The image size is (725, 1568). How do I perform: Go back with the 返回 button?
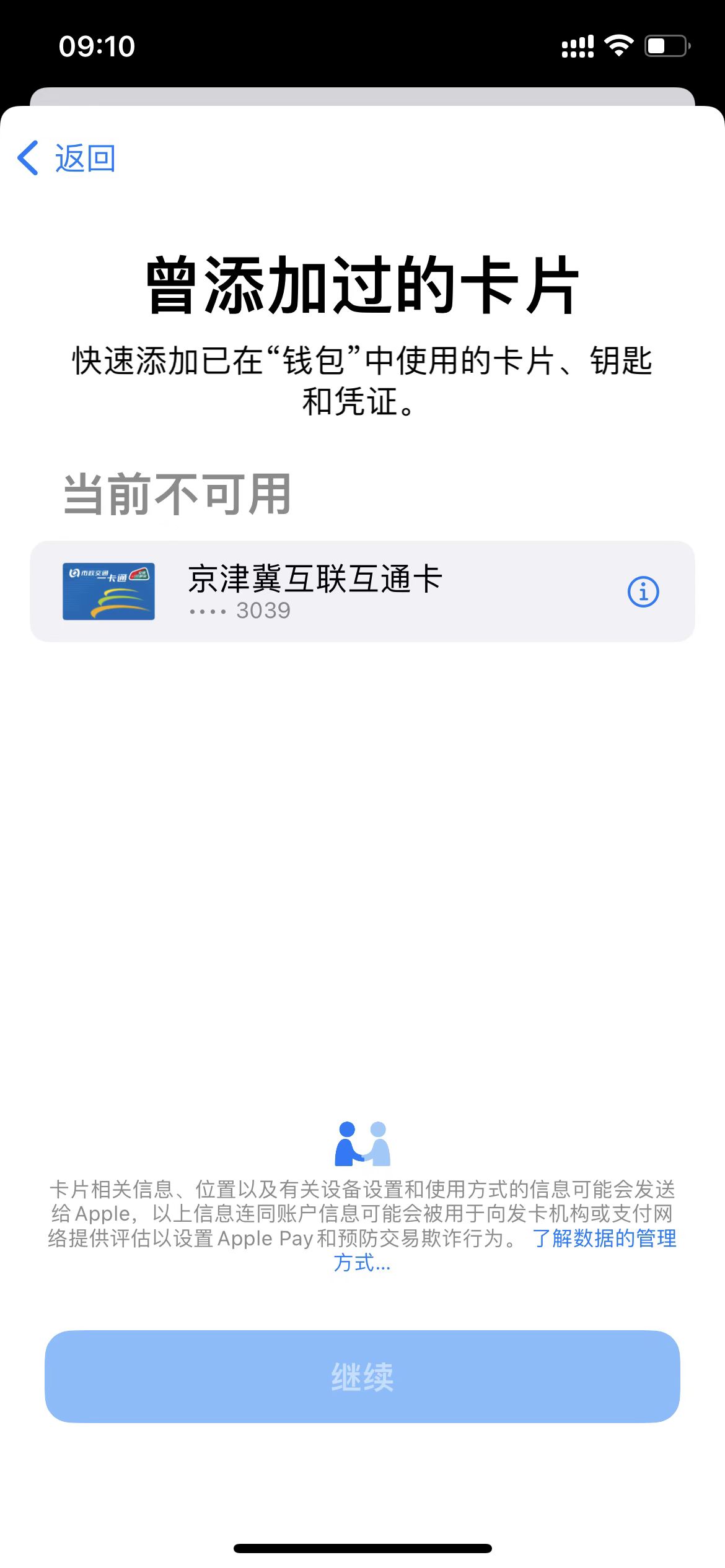coord(67,158)
